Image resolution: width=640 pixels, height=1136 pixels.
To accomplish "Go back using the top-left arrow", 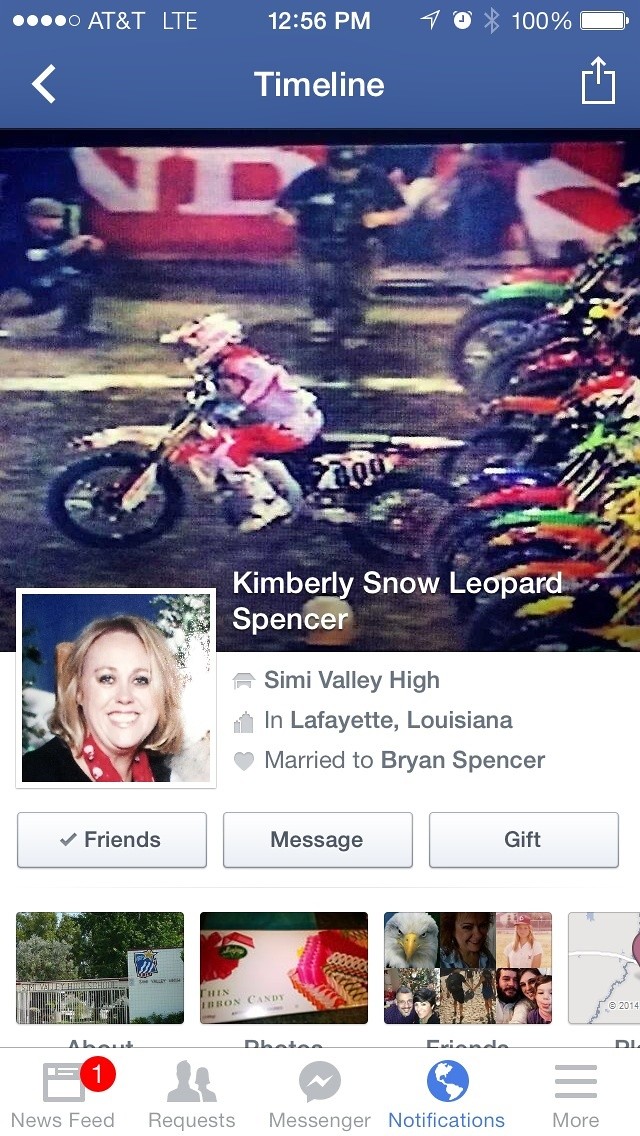I will point(44,85).
